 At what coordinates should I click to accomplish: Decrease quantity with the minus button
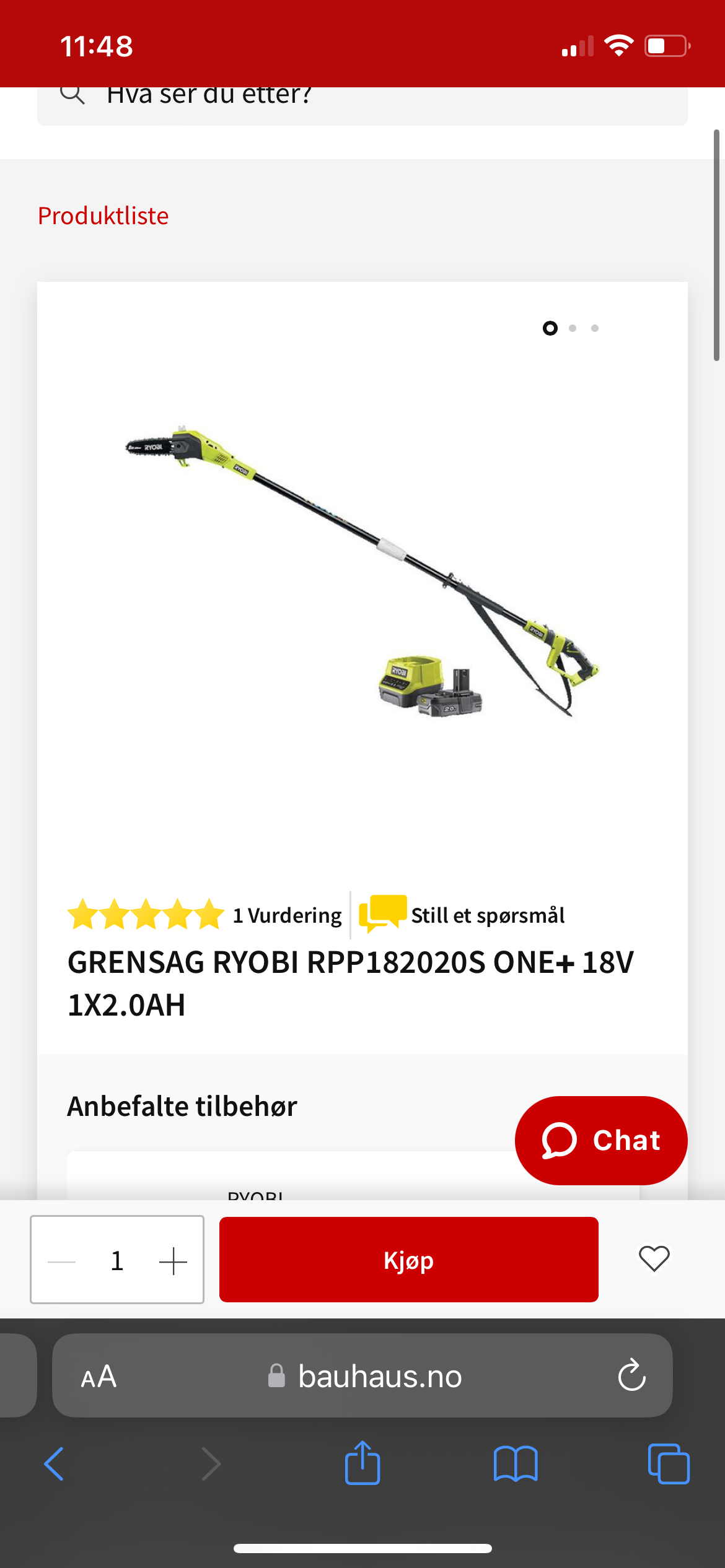click(x=62, y=1261)
